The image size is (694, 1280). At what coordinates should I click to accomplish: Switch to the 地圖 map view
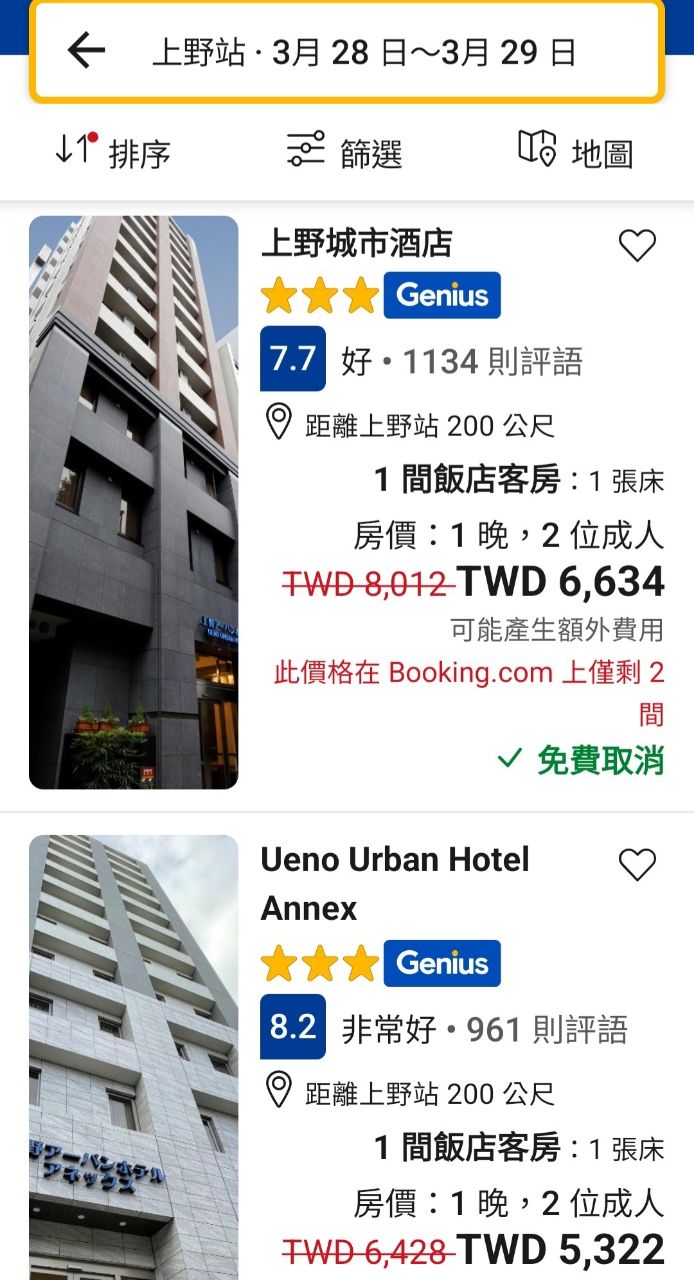576,152
